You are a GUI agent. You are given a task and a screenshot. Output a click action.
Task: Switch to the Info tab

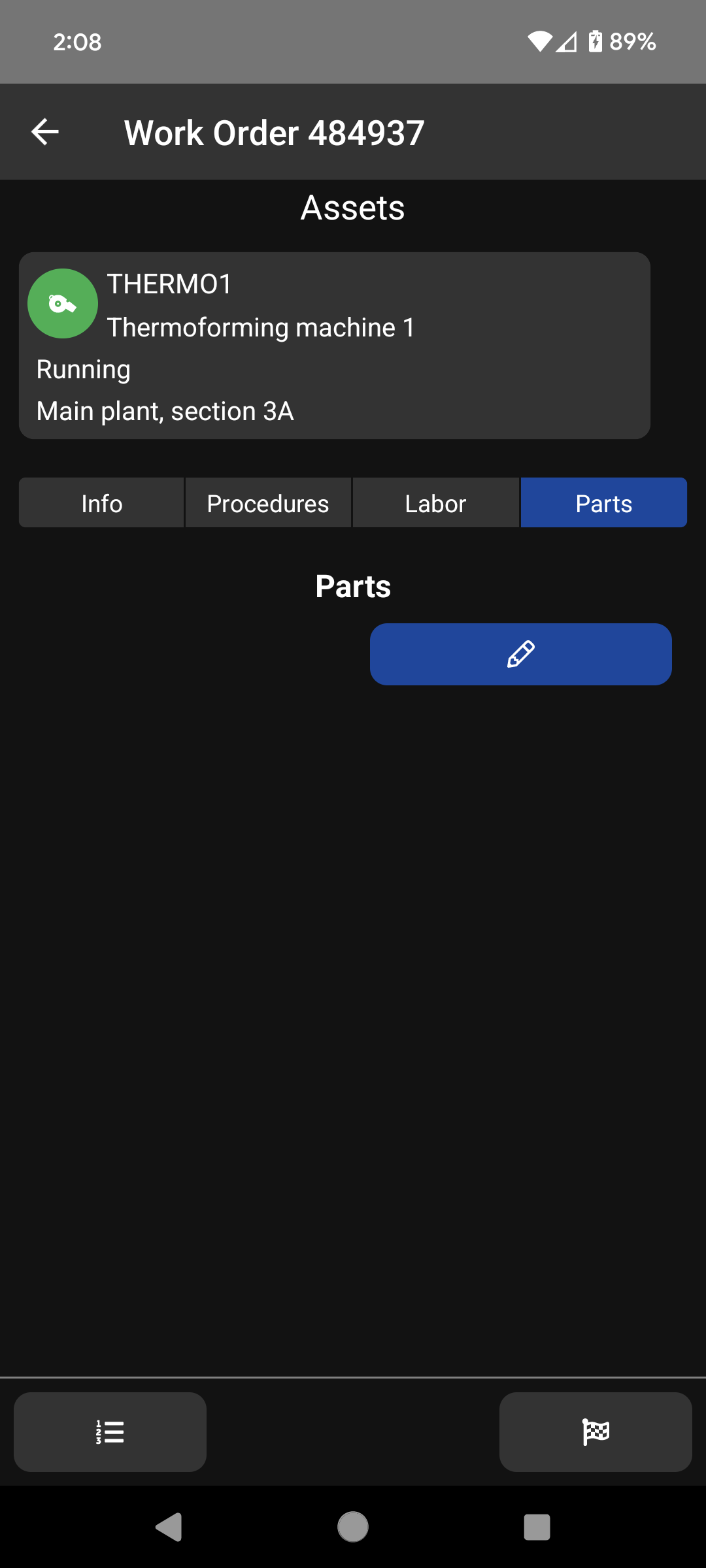[101, 503]
